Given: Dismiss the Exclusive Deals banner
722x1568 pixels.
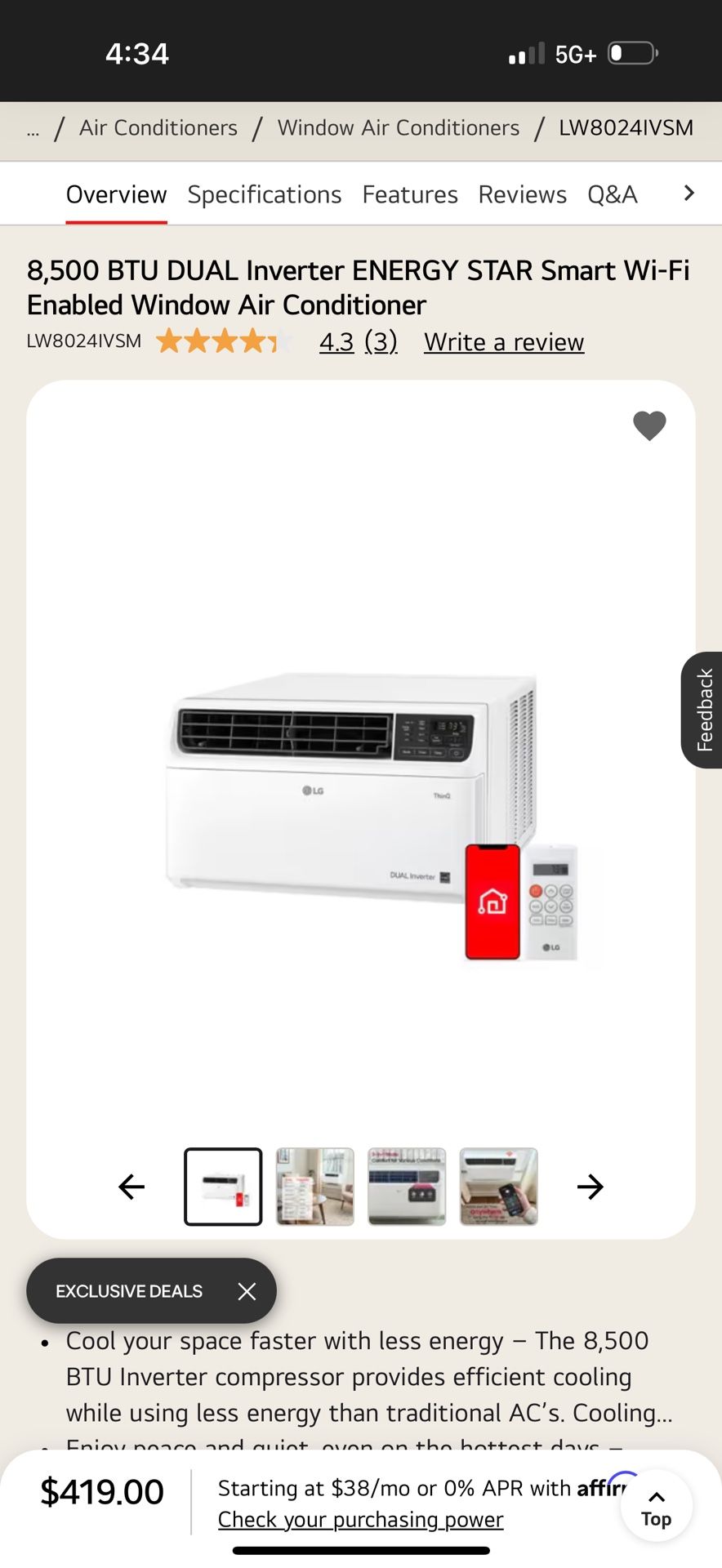Looking at the screenshot, I should (x=247, y=1291).
